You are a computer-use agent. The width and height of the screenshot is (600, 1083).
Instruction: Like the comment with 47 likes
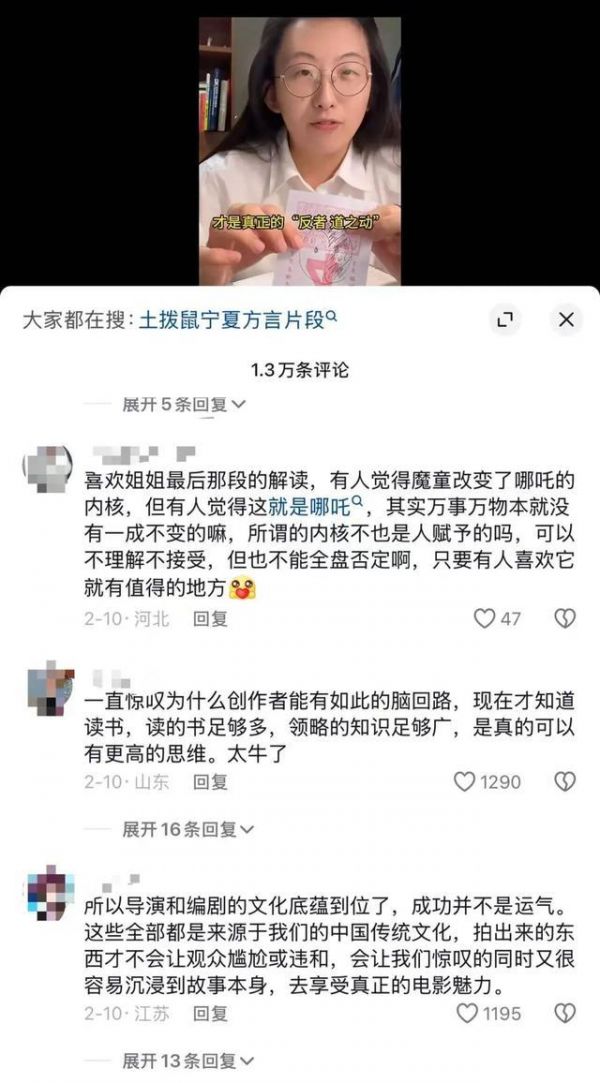pos(486,619)
